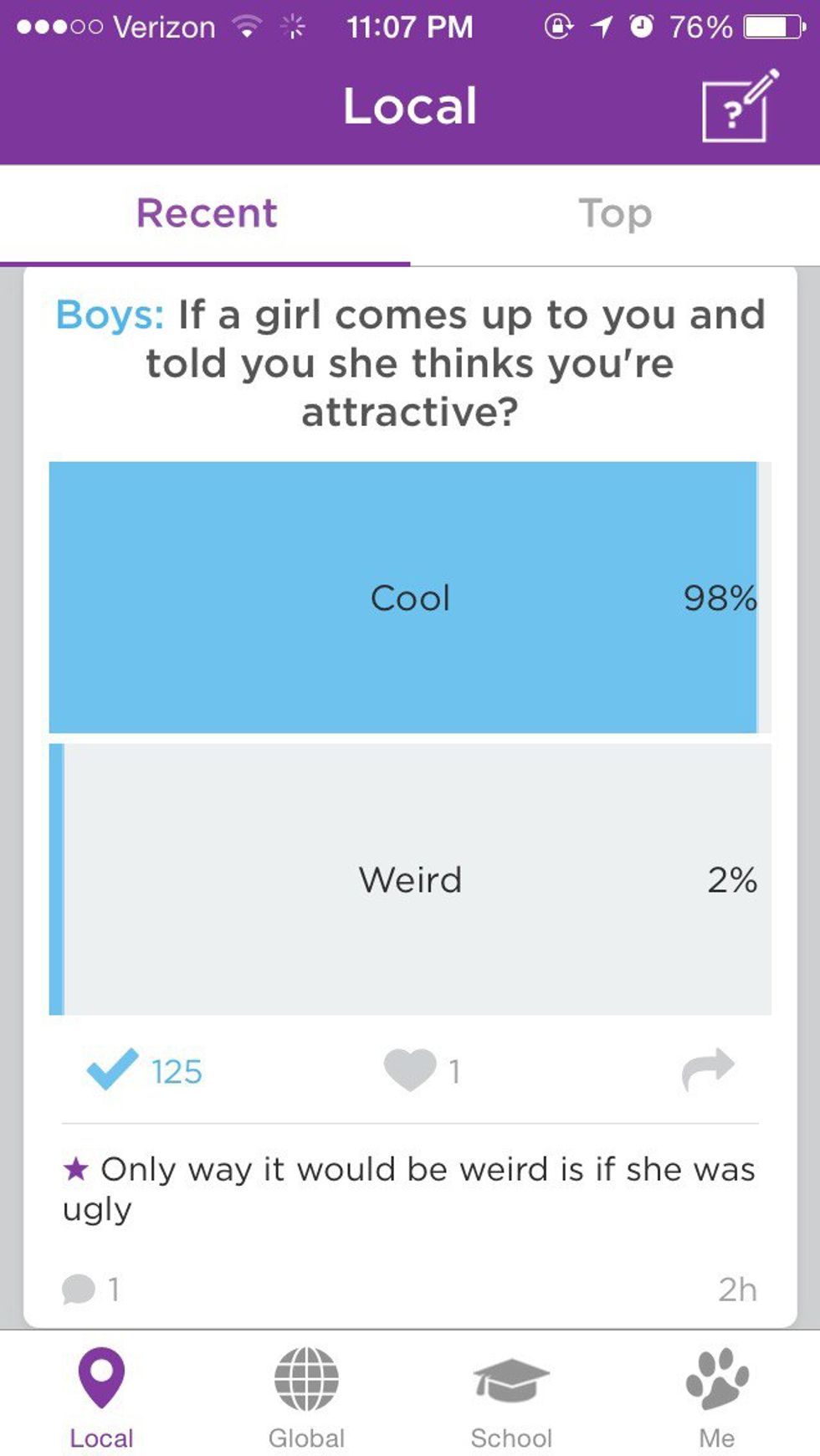The width and height of the screenshot is (820, 1456).
Task: Select the Recent tab
Action: coord(206,214)
